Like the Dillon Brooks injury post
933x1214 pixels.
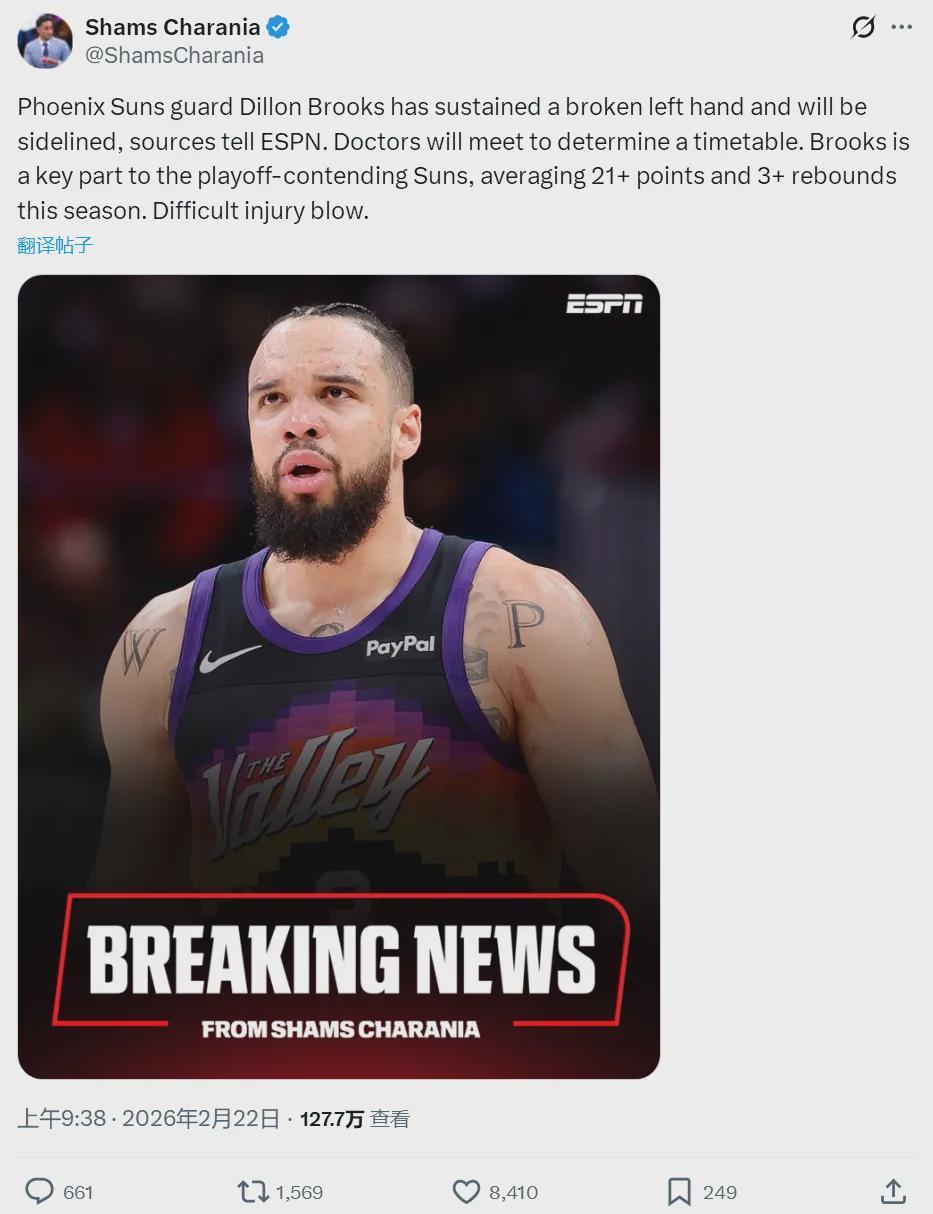point(467,1191)
